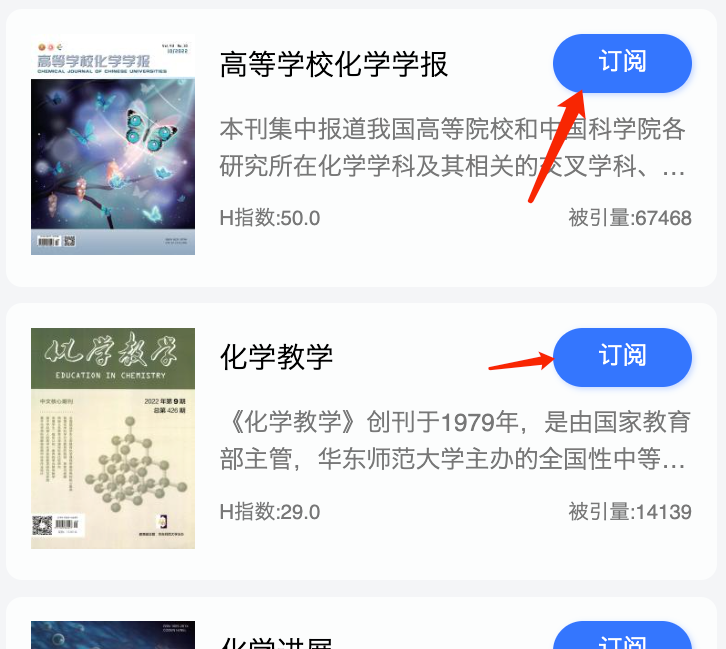Image resolution: width=726 pixels, height=649 pixels.
Task: Subscribe to 化学进展 journal
Action: pyautogui.click(x=622, y=640)
